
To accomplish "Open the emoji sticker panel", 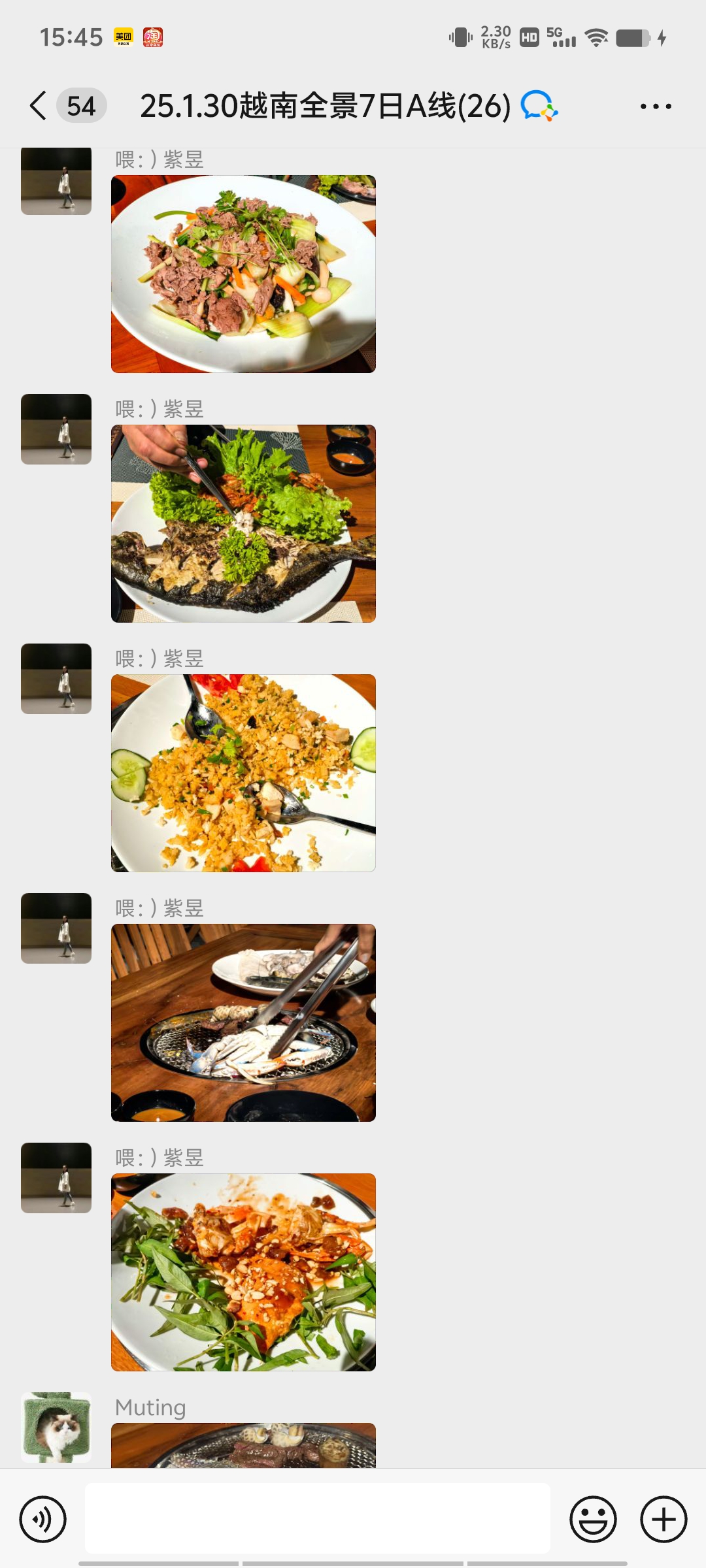I will pyautogui.click(x=593, y=1519).
